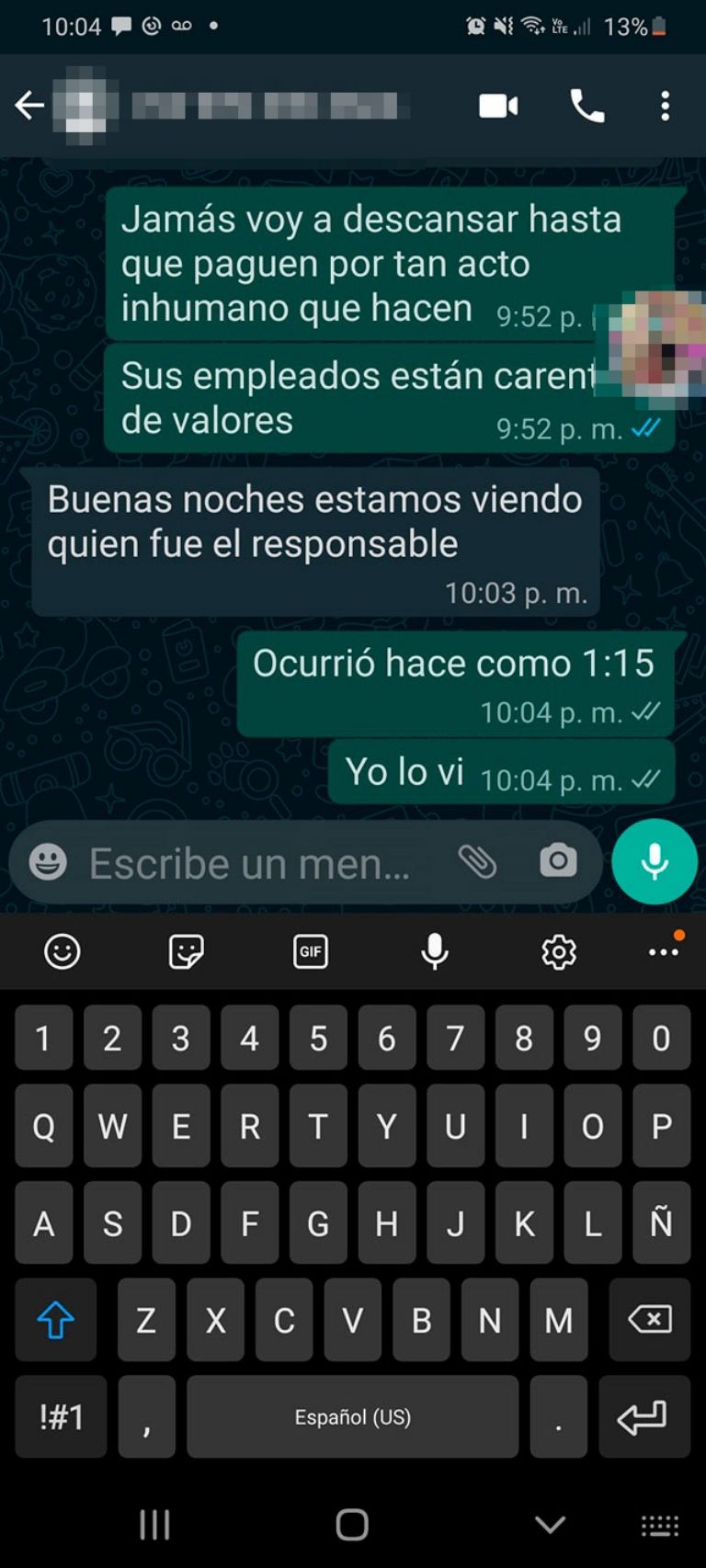The image size is (706, 1568).
Task: Start a voice call
Action: tap(587, 106)
